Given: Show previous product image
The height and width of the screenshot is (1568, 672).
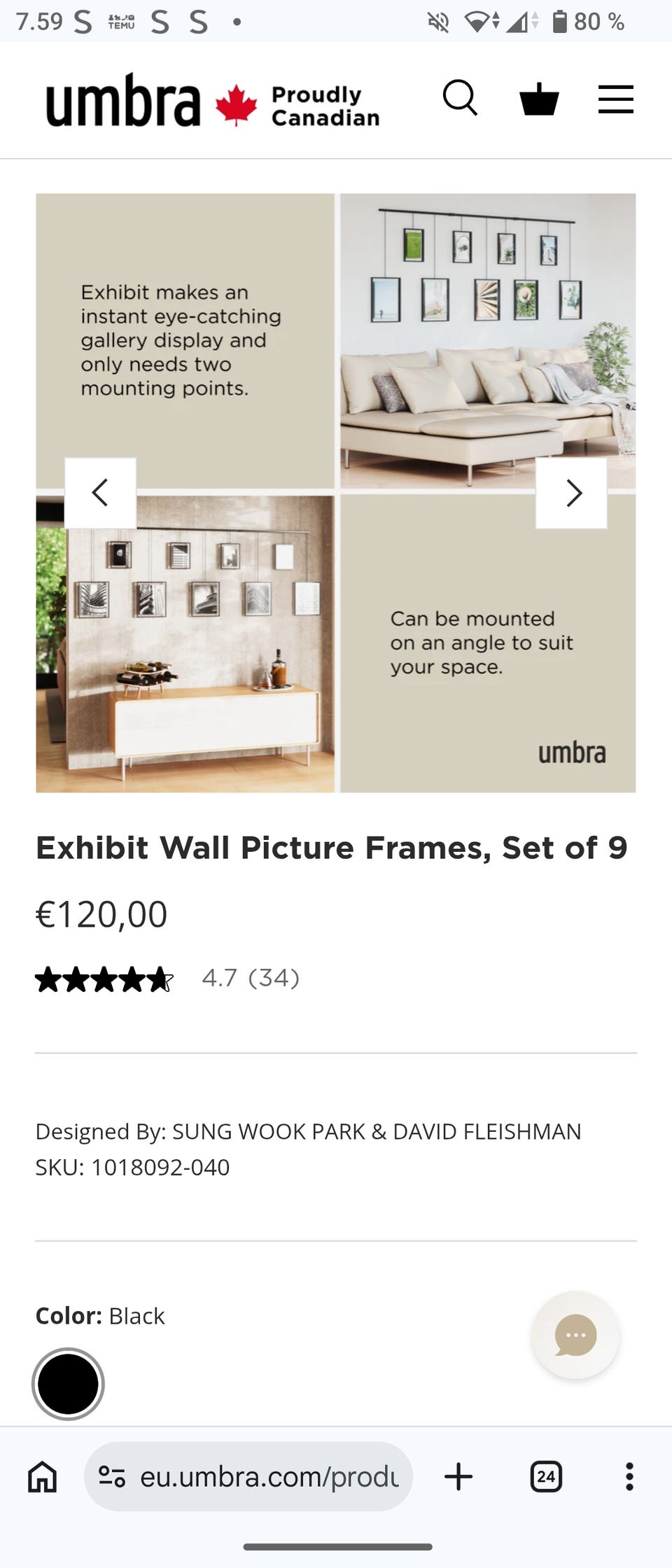Looking at the screenshot, I should [x=100, y=493].
